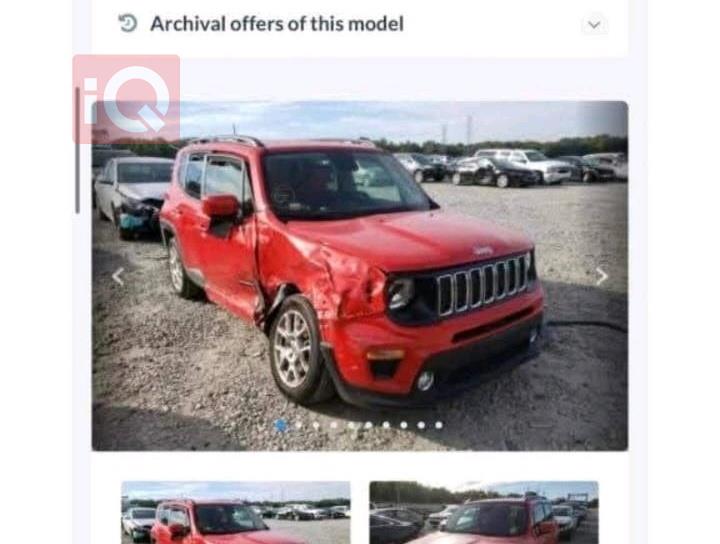Jump to the last carousel dot
The width and height of the screenshot is (720, 544).
click(x=438, y=425)
